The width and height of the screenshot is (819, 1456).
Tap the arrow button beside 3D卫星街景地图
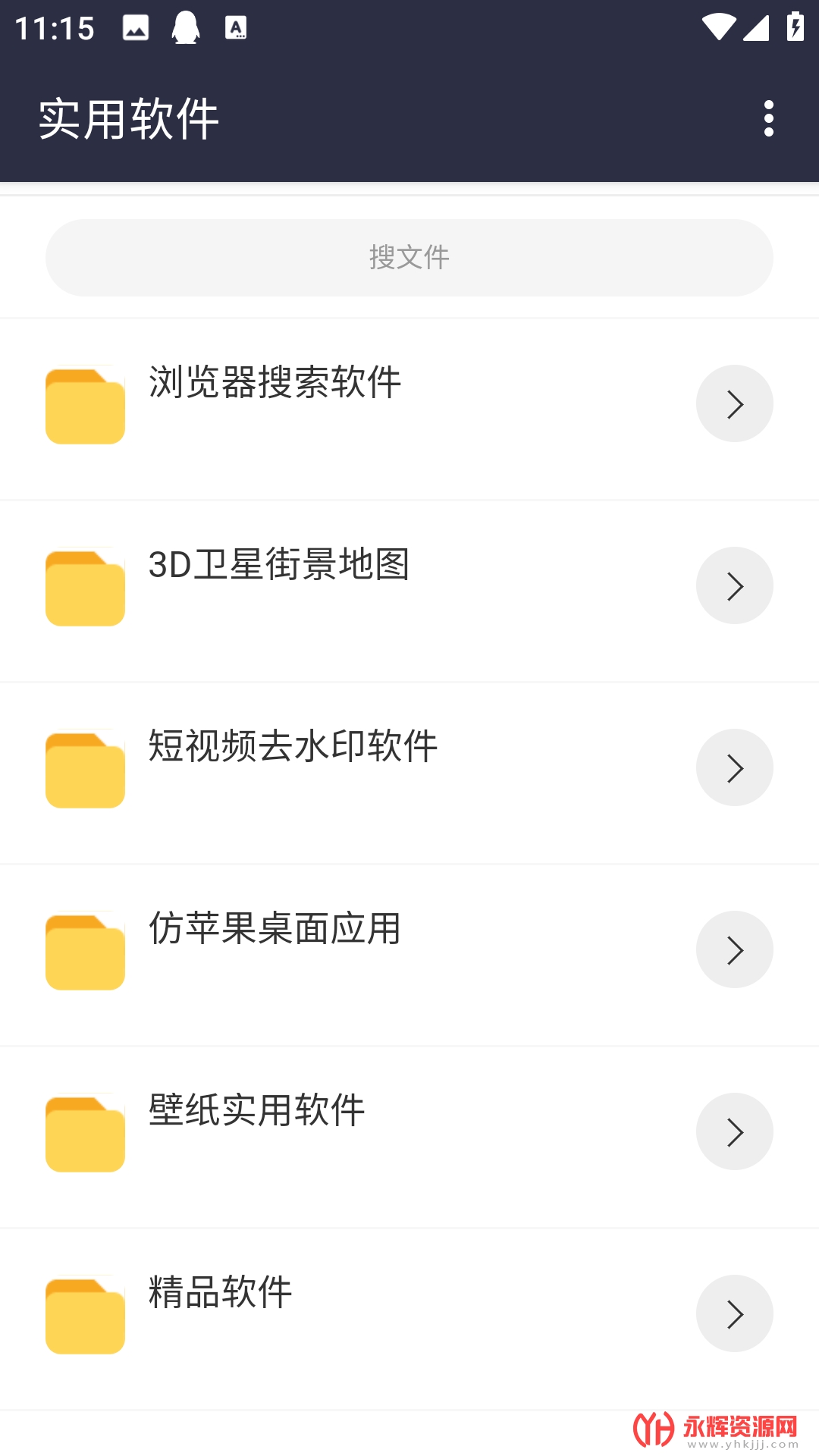coord(734,585)
